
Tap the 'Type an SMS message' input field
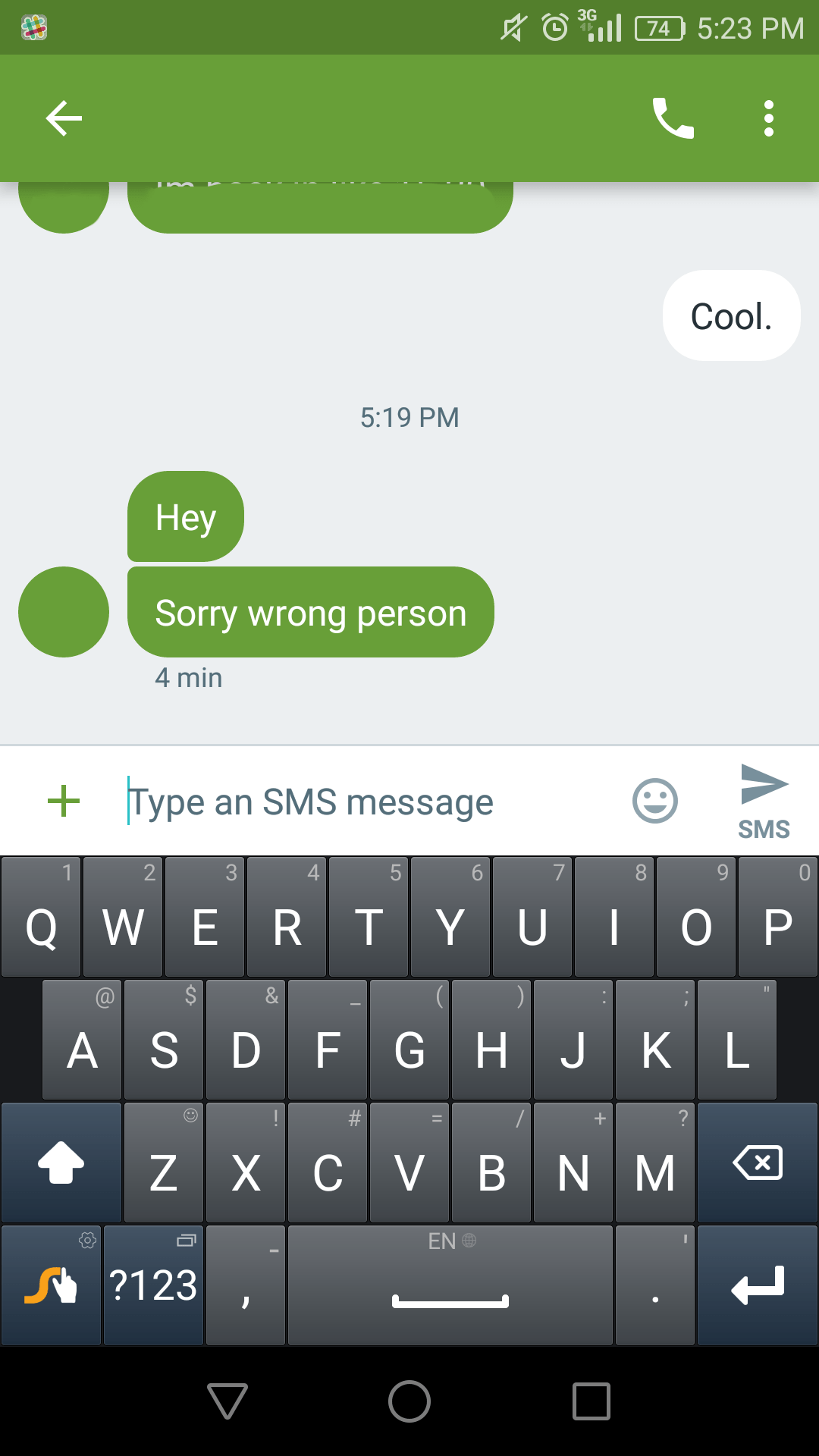pos(311,800)
